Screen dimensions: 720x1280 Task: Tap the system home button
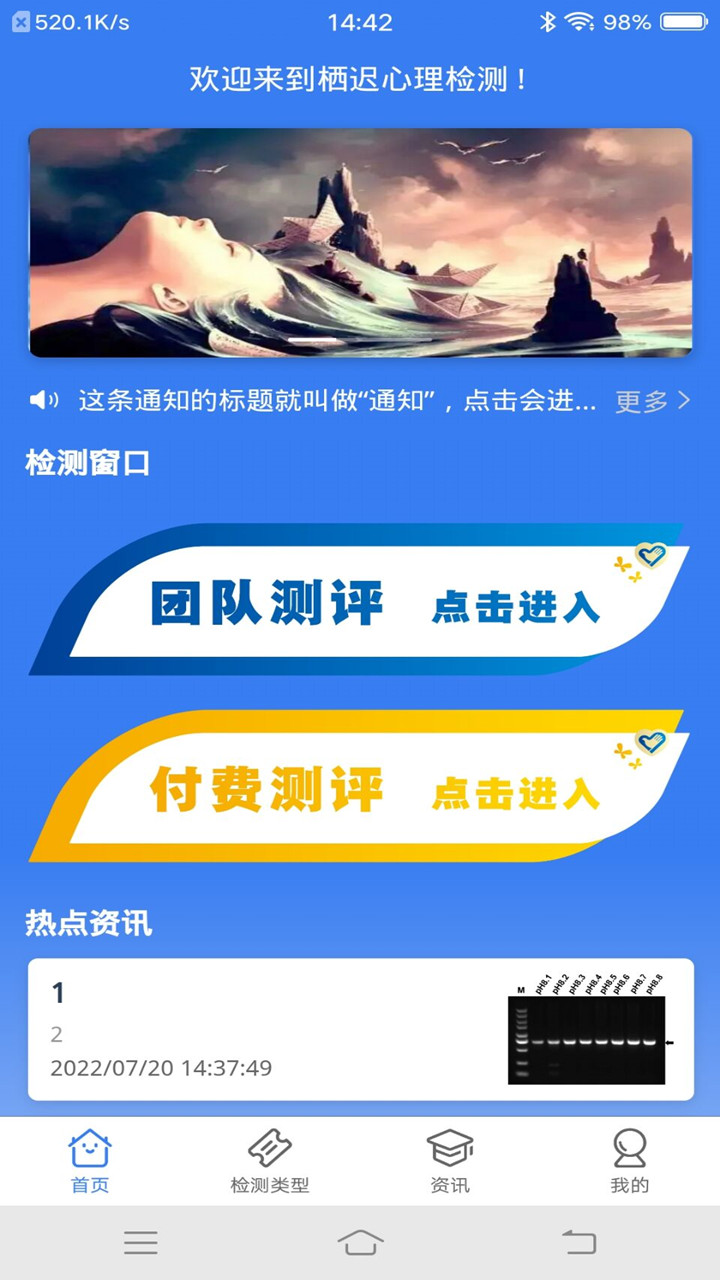click(360, 1243)
